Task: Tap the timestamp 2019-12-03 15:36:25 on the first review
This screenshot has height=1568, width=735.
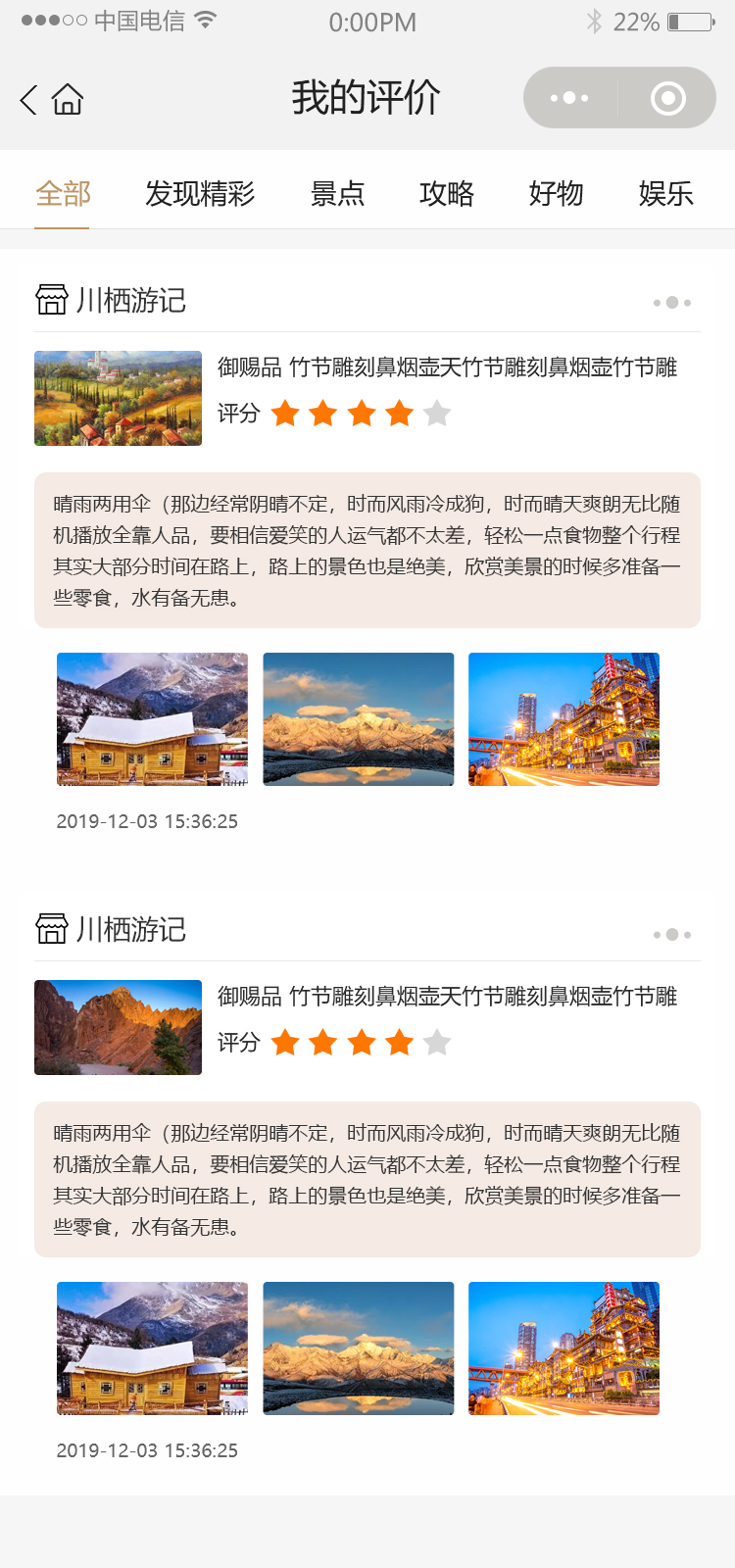Action: [145, 821]
